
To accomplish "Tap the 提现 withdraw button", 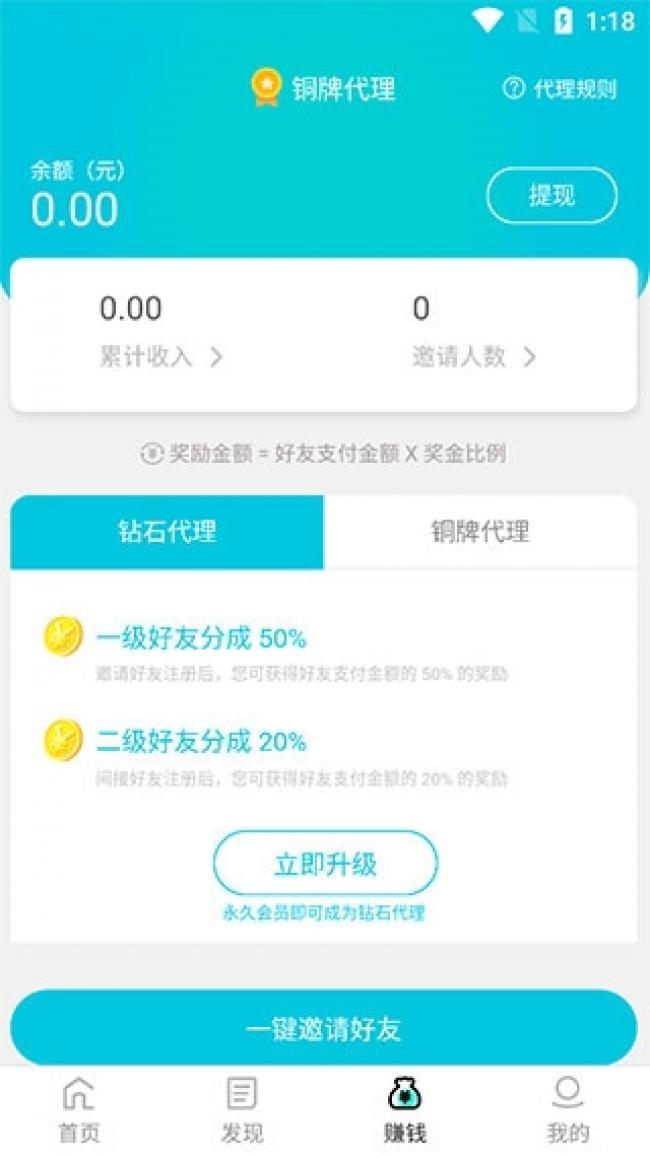I will click(552, 196).
